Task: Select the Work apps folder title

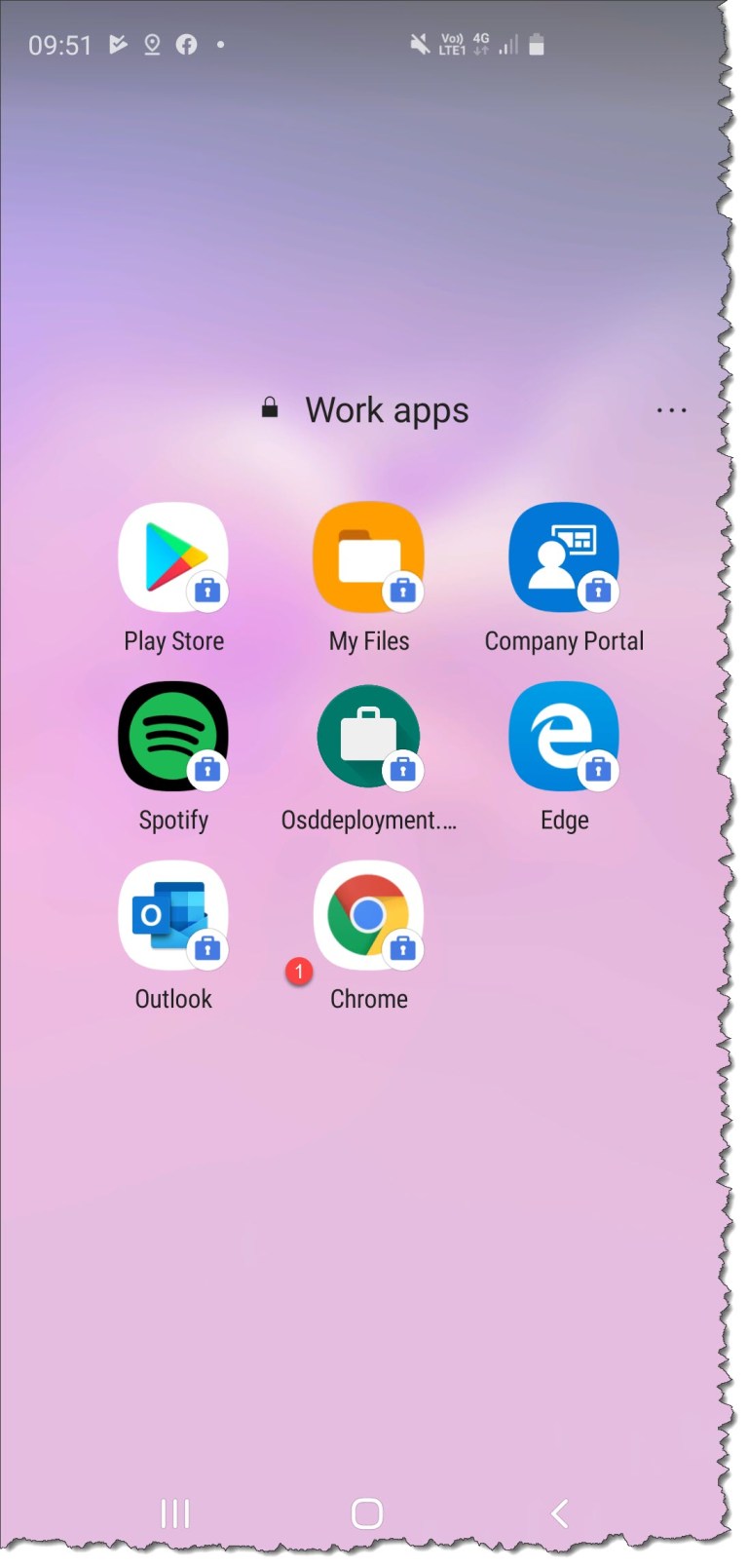Action: pos(387,410)
